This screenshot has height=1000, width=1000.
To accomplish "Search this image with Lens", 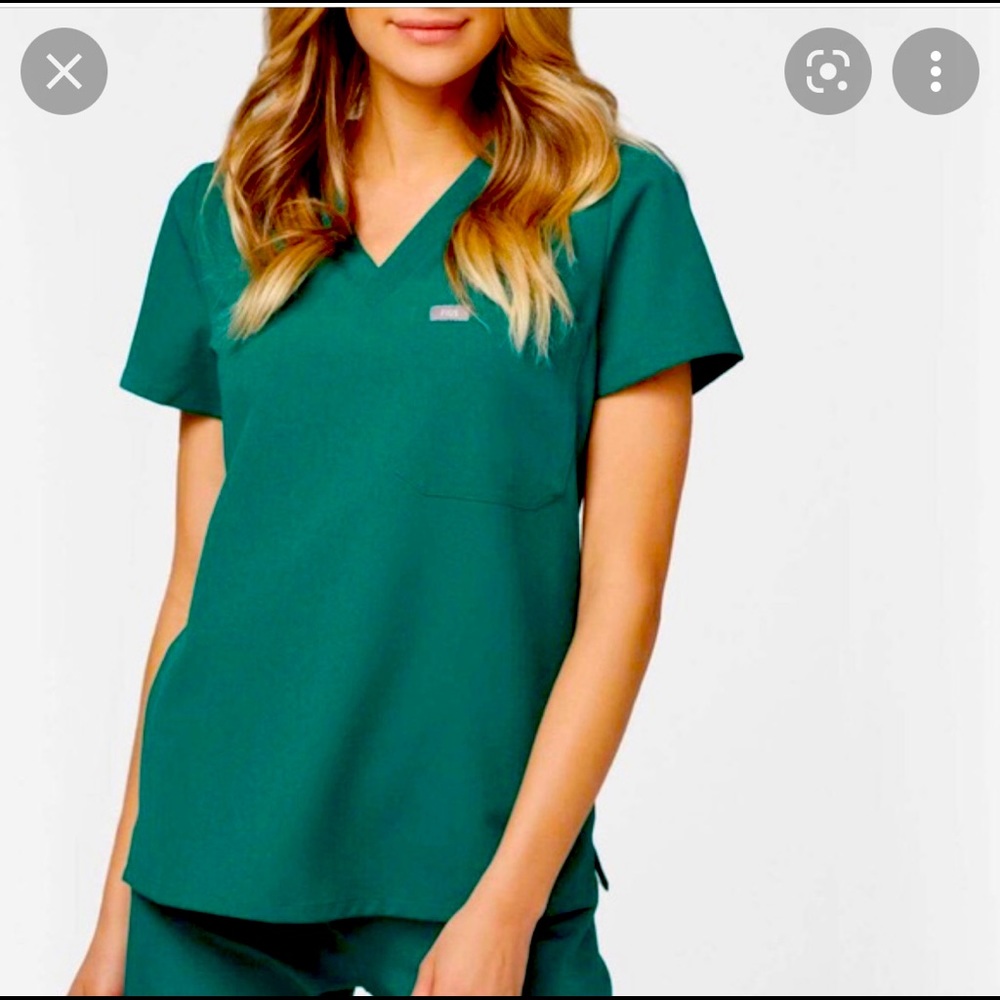I will pos(827,71).
